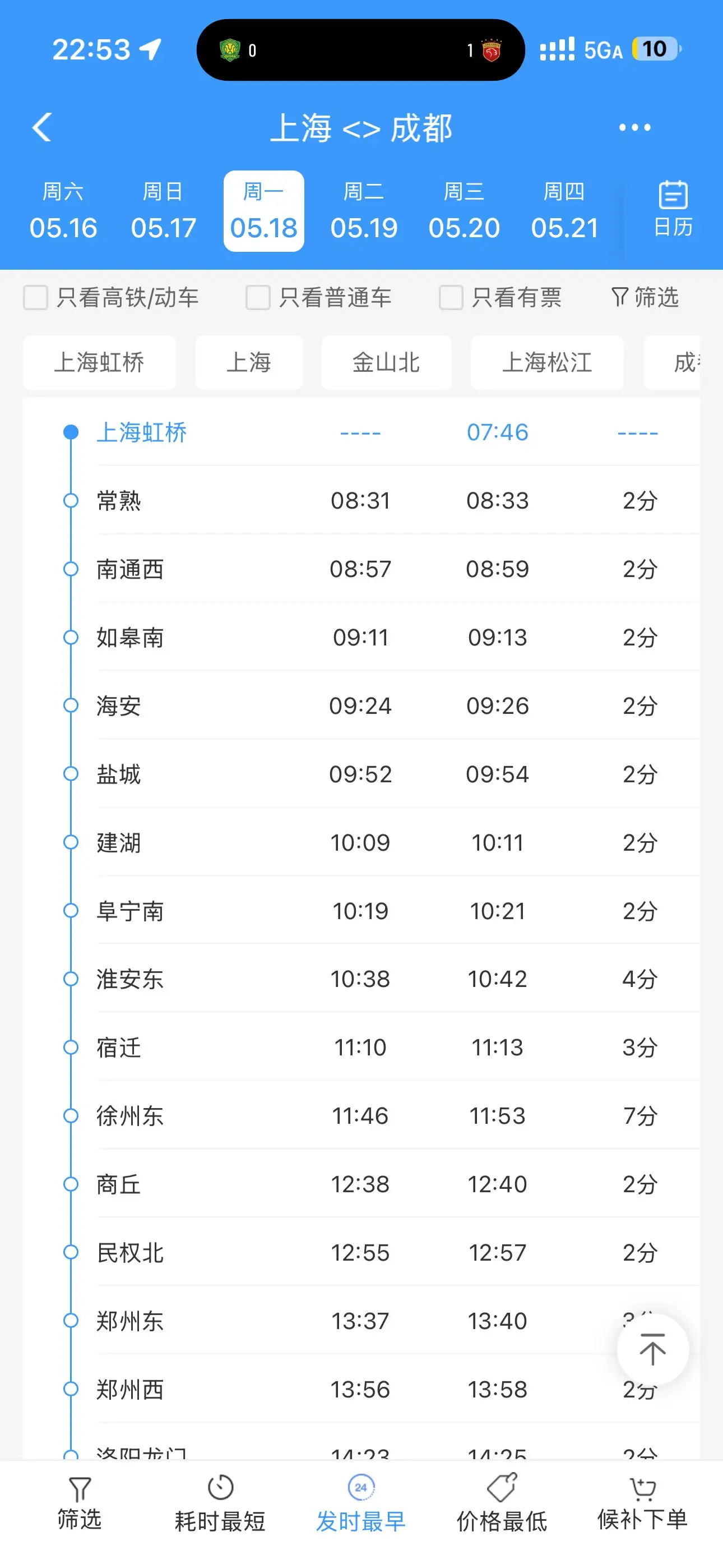Image resolution: width=723 pixels, height=1568 pixels.
Task: Select Saturday 05.16 date
Action: (x=63, y=211)
